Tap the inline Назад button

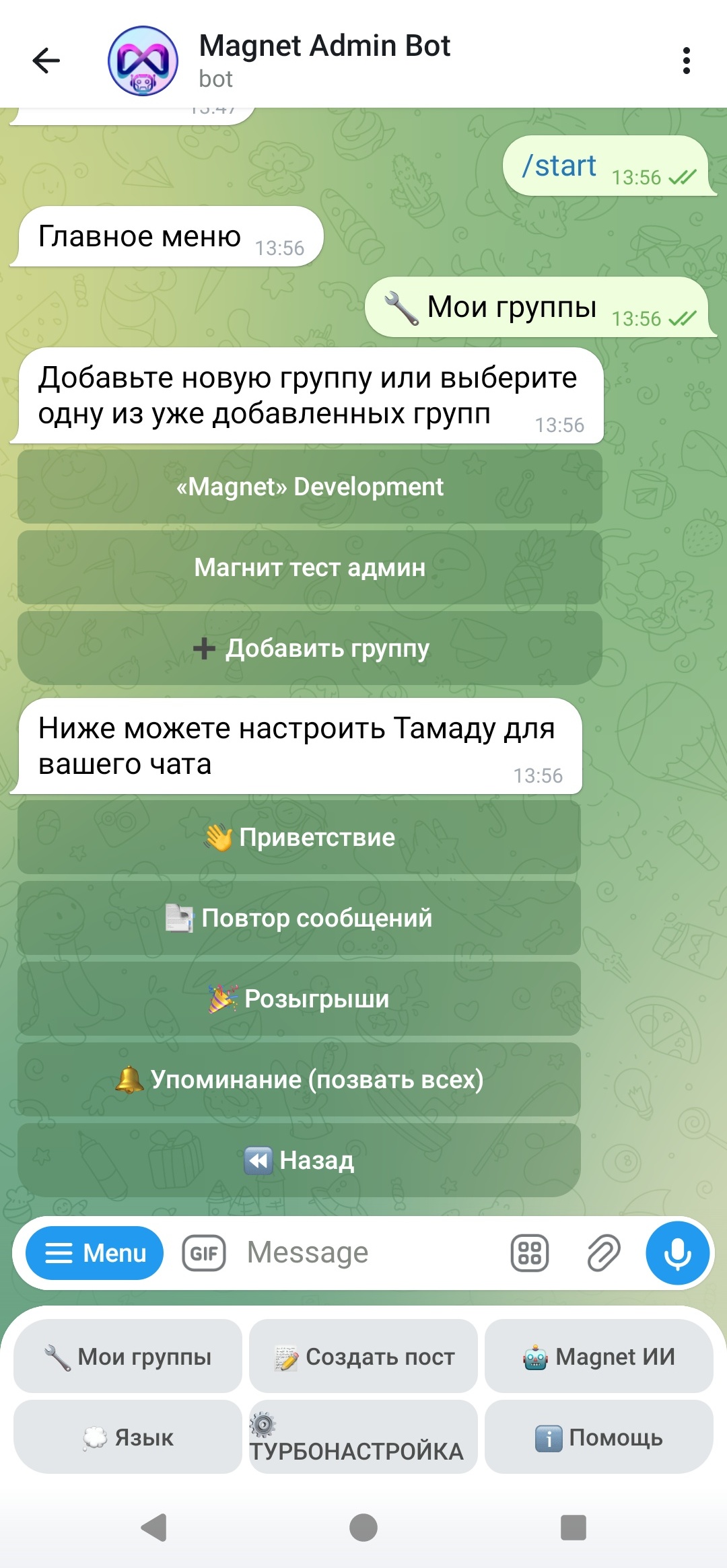(x=299, y=1160)
